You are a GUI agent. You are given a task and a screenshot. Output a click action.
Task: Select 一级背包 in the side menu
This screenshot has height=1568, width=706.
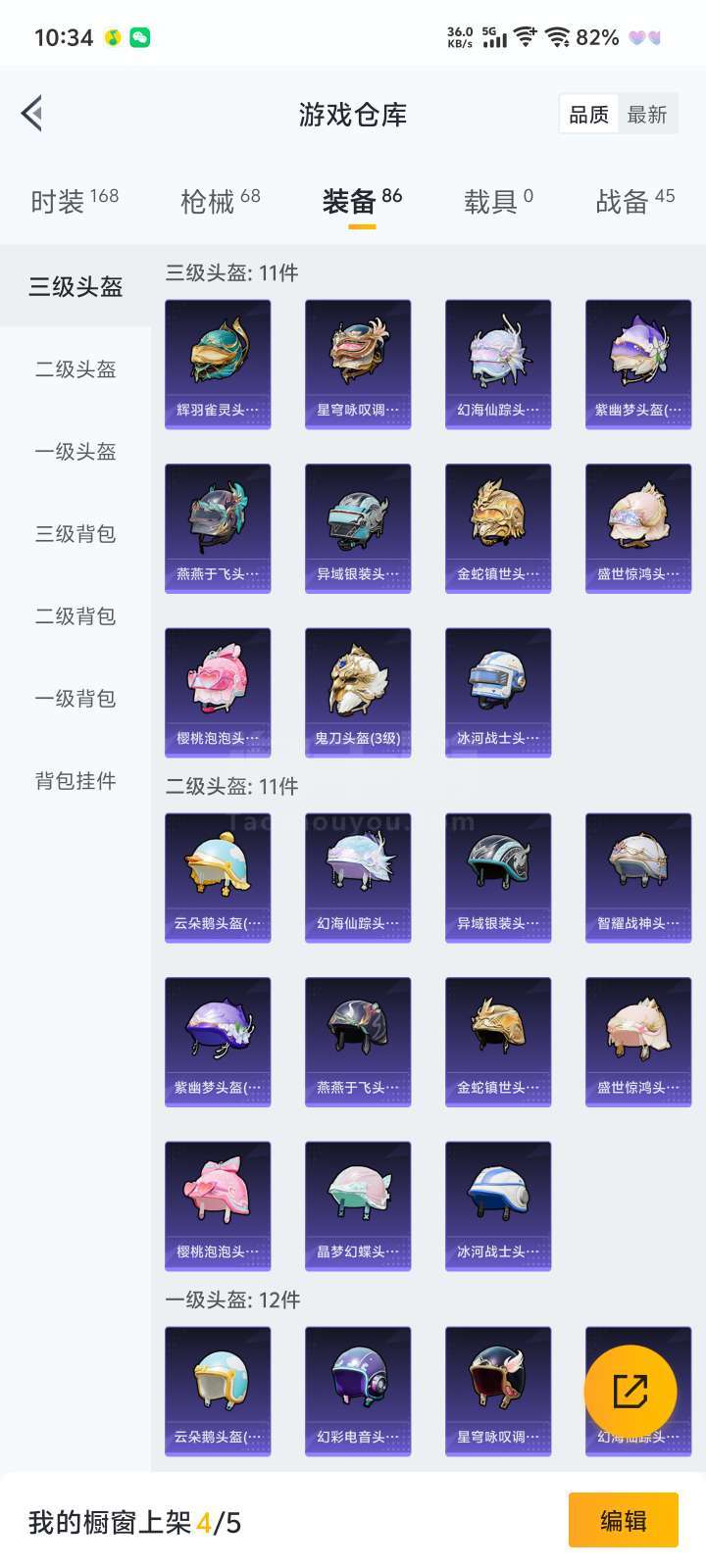tap(76, 699)
